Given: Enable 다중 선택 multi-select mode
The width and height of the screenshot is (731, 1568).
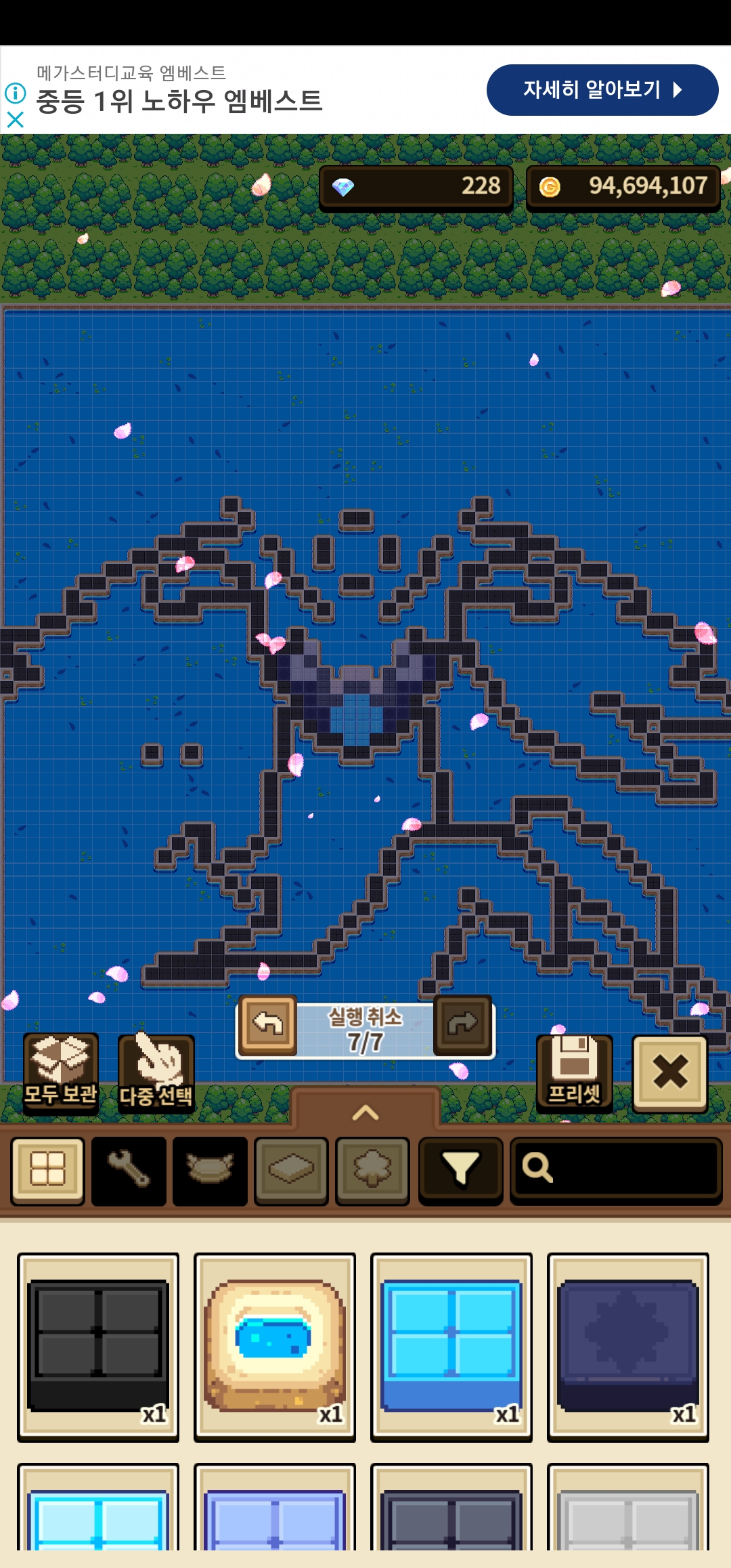Looking at the screenshot, I should click(x=156, y=1072).
